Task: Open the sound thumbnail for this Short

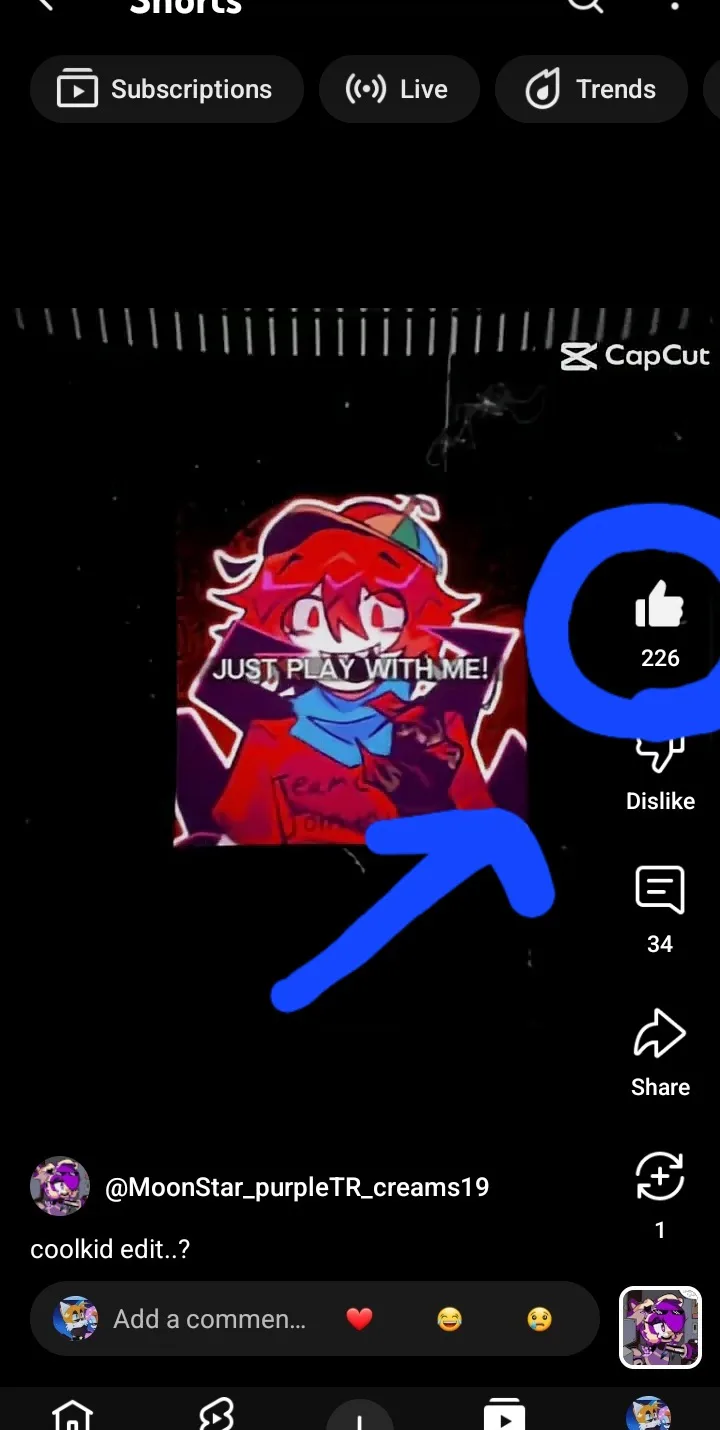Action: [x=660, y=1327]
